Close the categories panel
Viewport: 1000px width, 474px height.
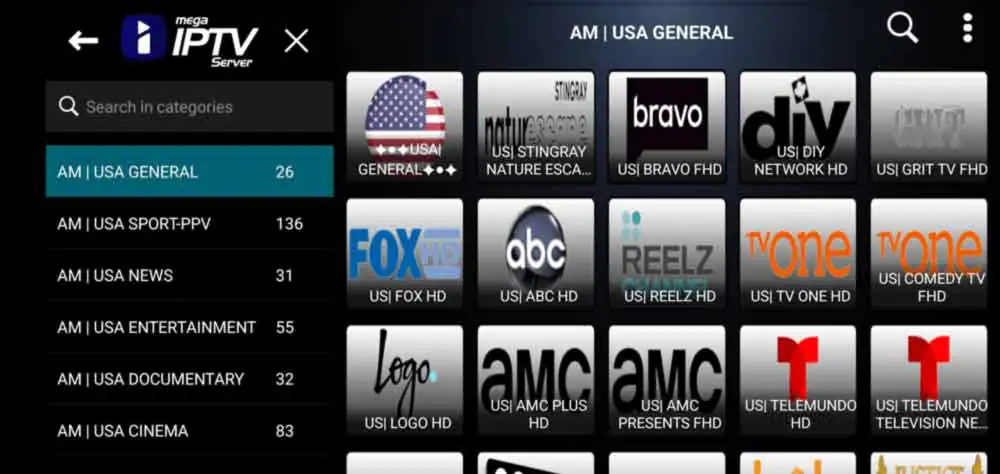pos(296,41)
